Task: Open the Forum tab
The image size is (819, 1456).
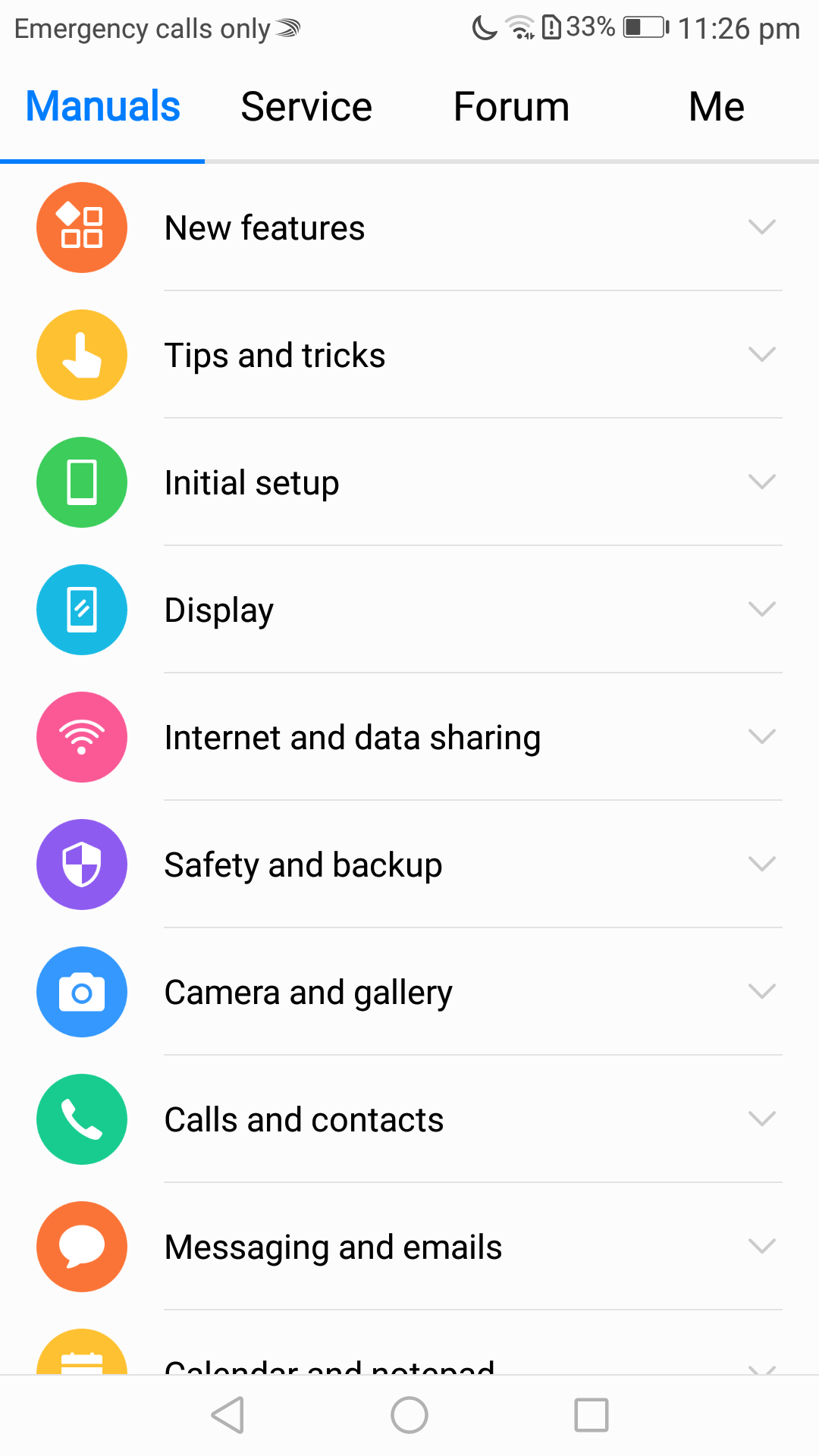Action: (511, 106)
